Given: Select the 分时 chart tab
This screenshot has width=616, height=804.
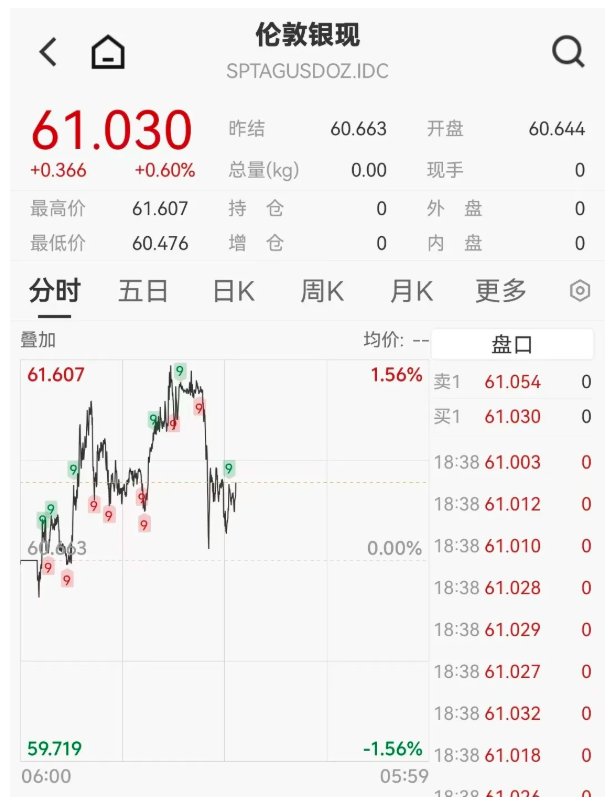Looking at the screenshot, I should click(x=54, y=291).
